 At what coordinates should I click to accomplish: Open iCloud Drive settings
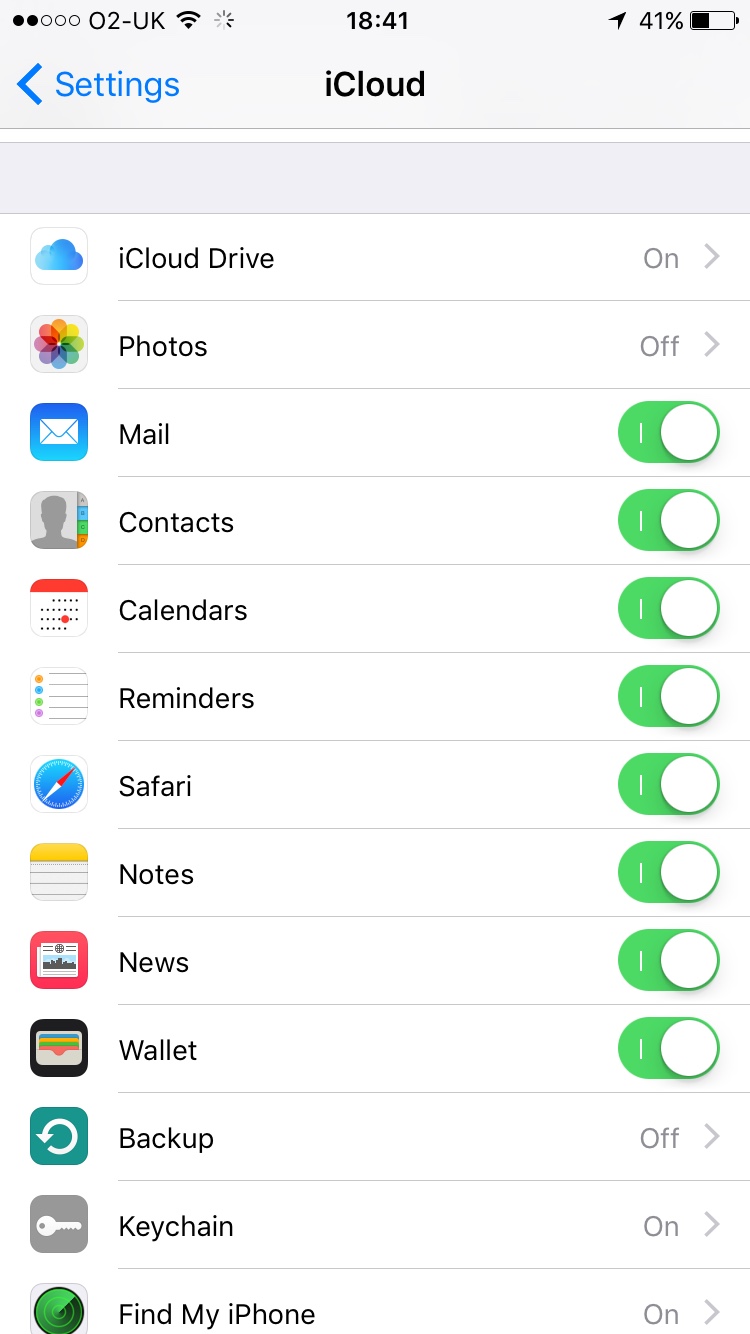tap(375, 258)
